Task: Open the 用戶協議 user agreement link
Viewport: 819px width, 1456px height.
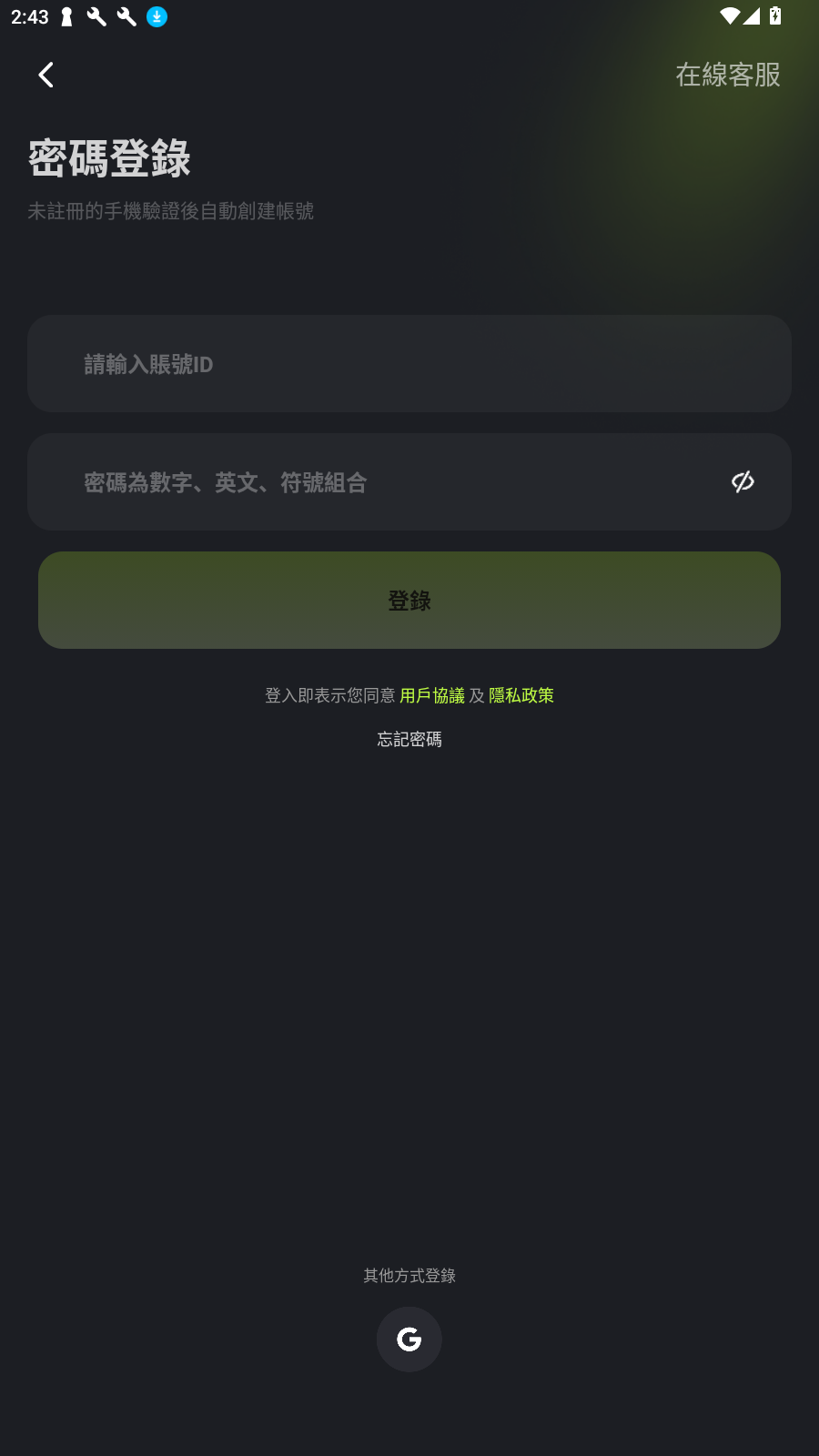Action: click(x=432, y=695)
